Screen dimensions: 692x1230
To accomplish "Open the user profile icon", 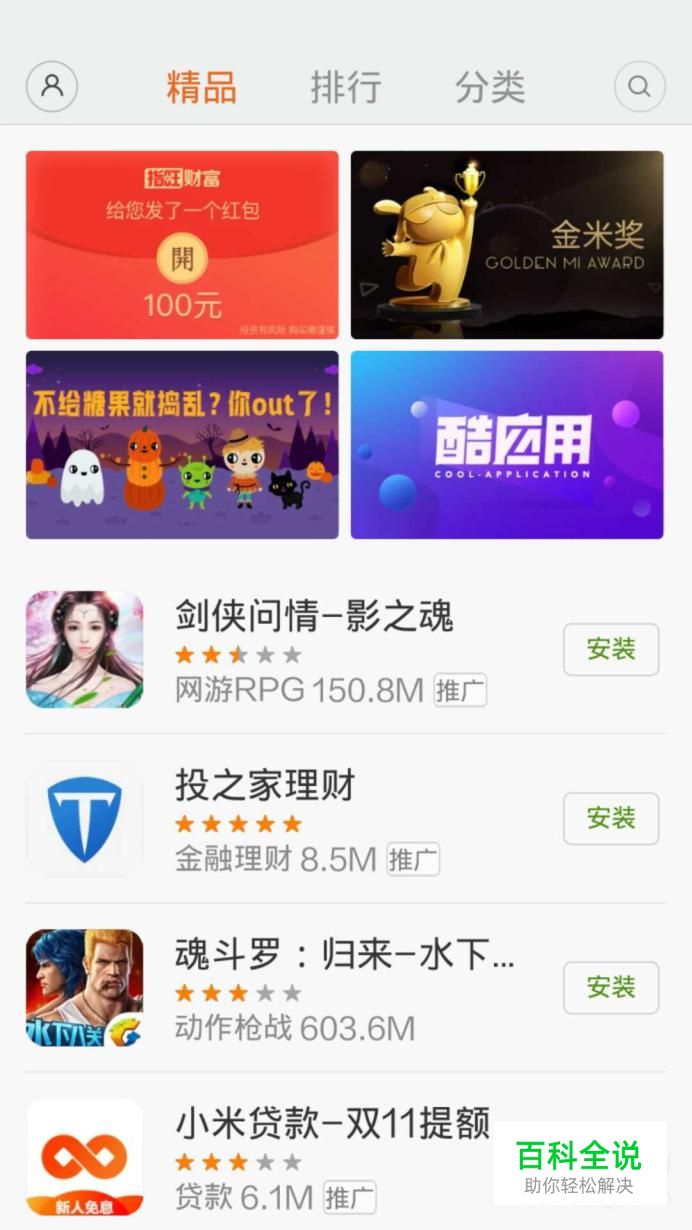I will pyautogui.click(x=52, y=86).
